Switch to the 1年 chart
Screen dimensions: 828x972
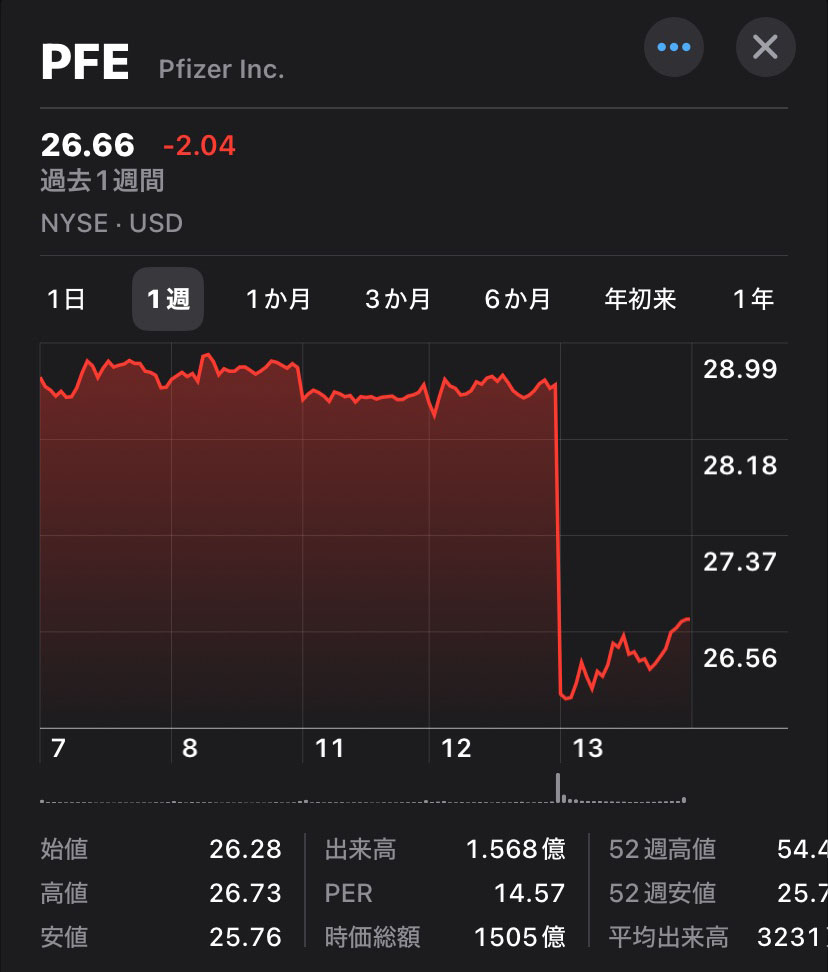tap(753, 299)
